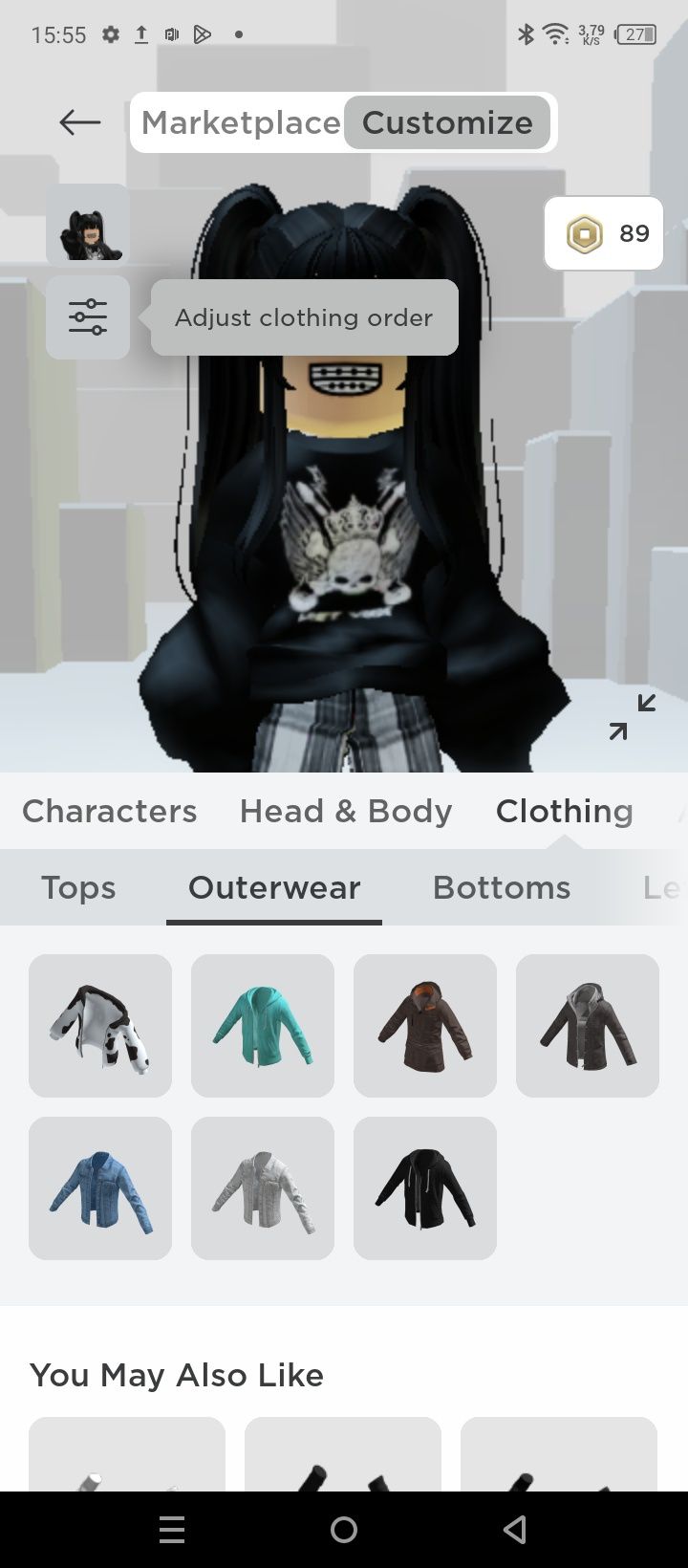The width and height of the screenshot is (688, 1568).
Task: Select the Outerwear subcategory
Action: (274, 887)
